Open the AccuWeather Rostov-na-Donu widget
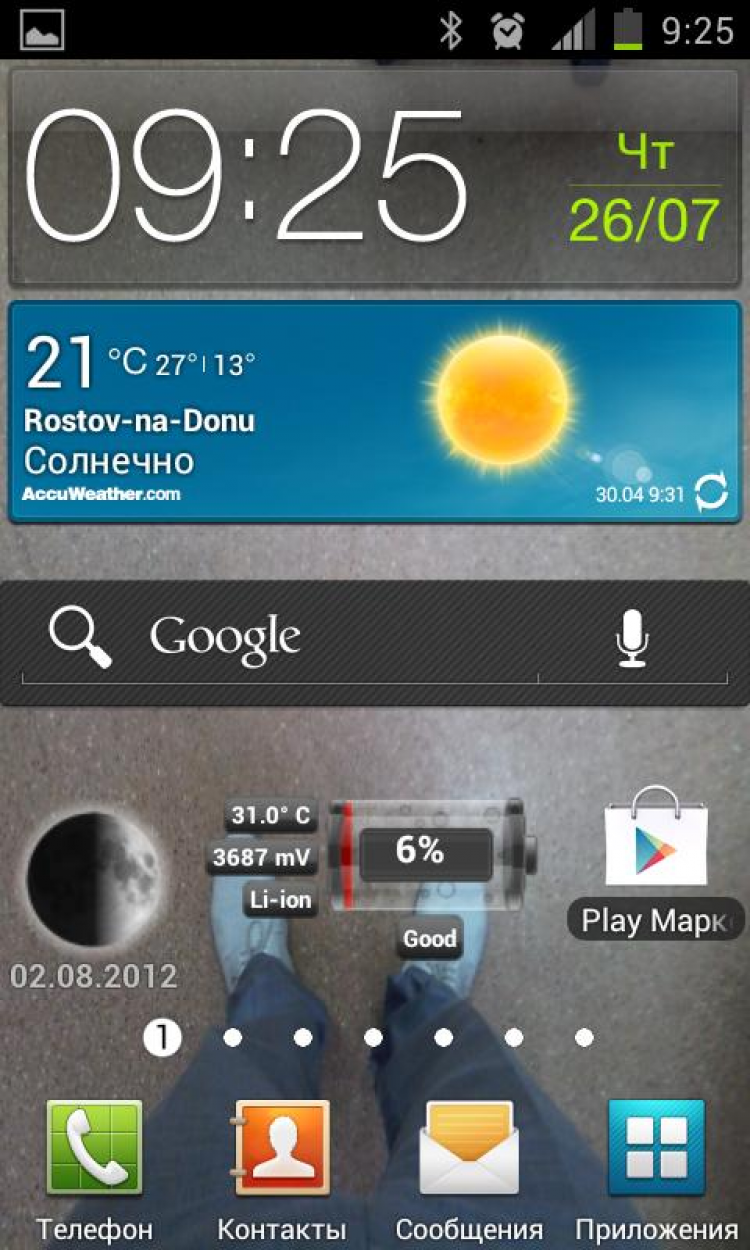Image resolution: width=750 pixels, height=1250 pixels. coord(300,410)
